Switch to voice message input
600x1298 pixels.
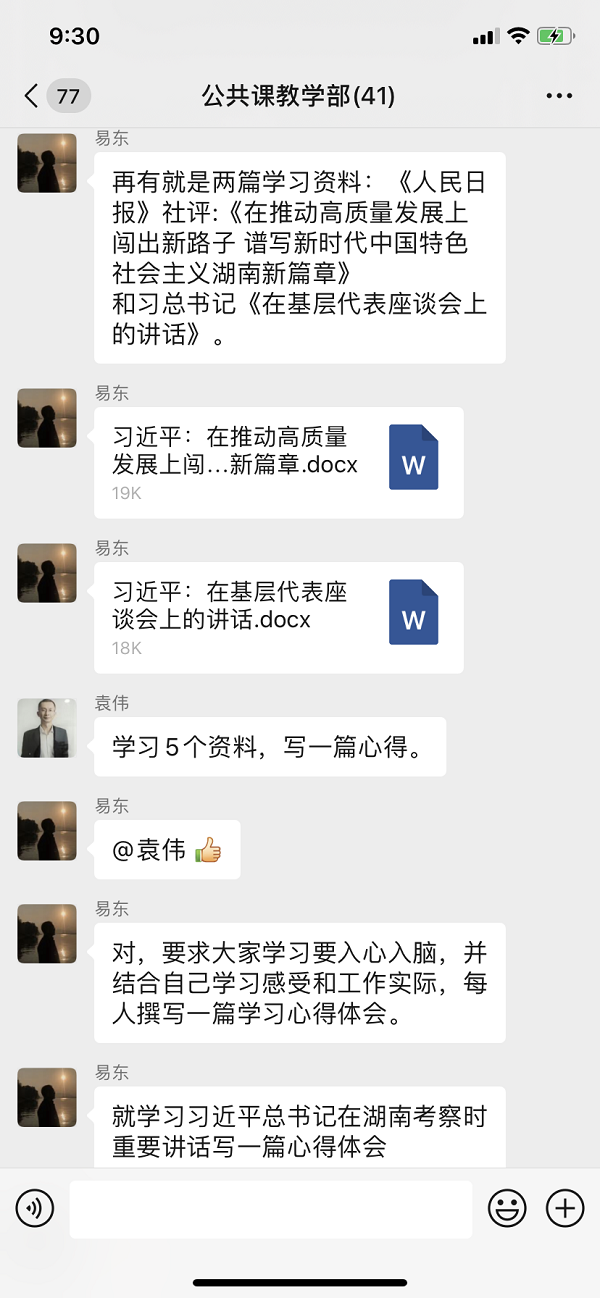tap(35, 1209)
